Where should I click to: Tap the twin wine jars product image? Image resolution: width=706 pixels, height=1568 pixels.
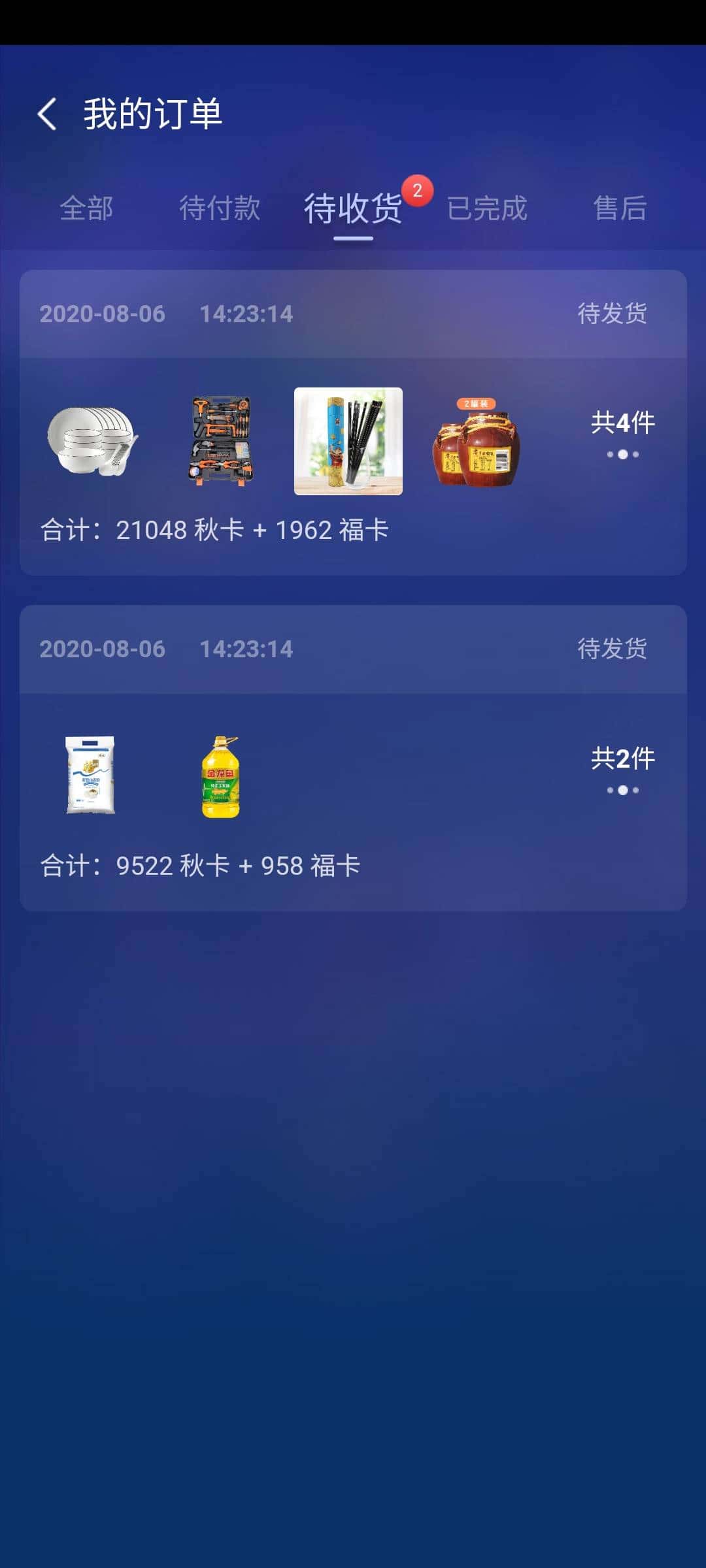[x=477, y=442]
